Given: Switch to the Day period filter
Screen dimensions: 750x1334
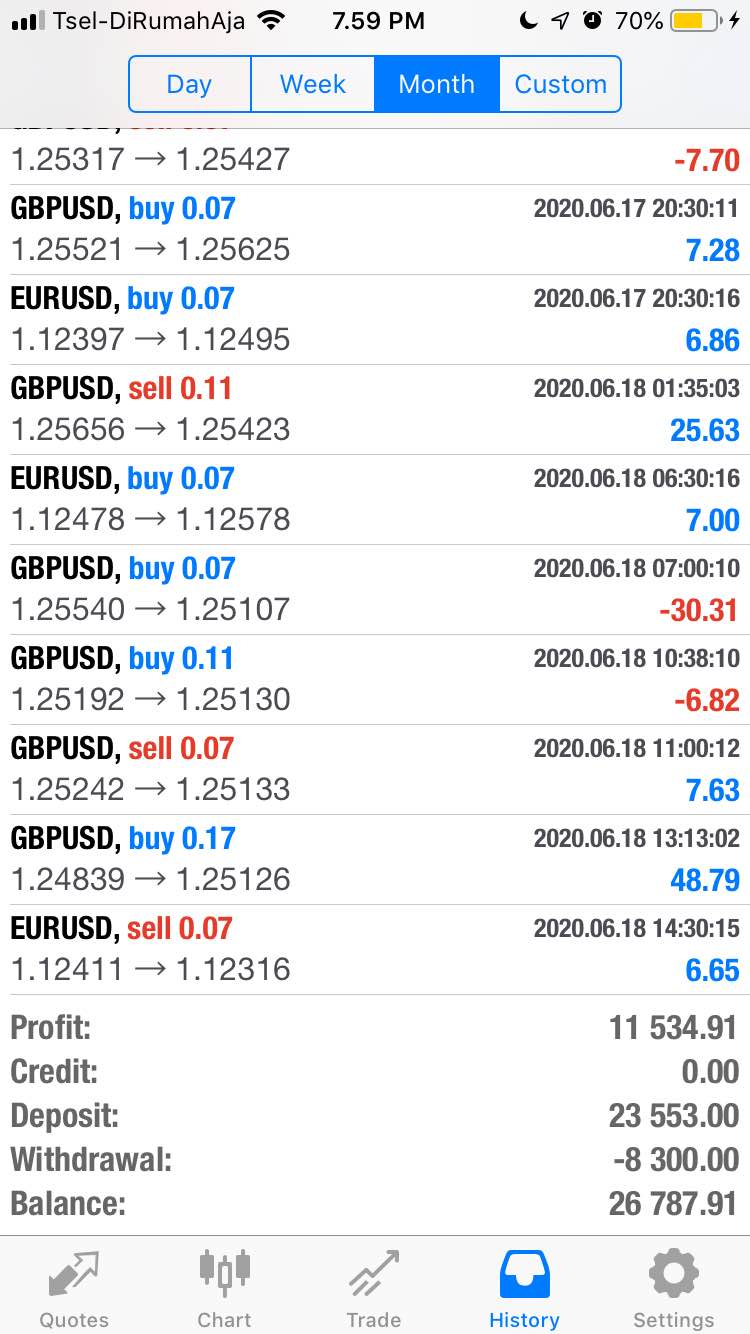Looking at the screenshot, I should coord(190,84).
